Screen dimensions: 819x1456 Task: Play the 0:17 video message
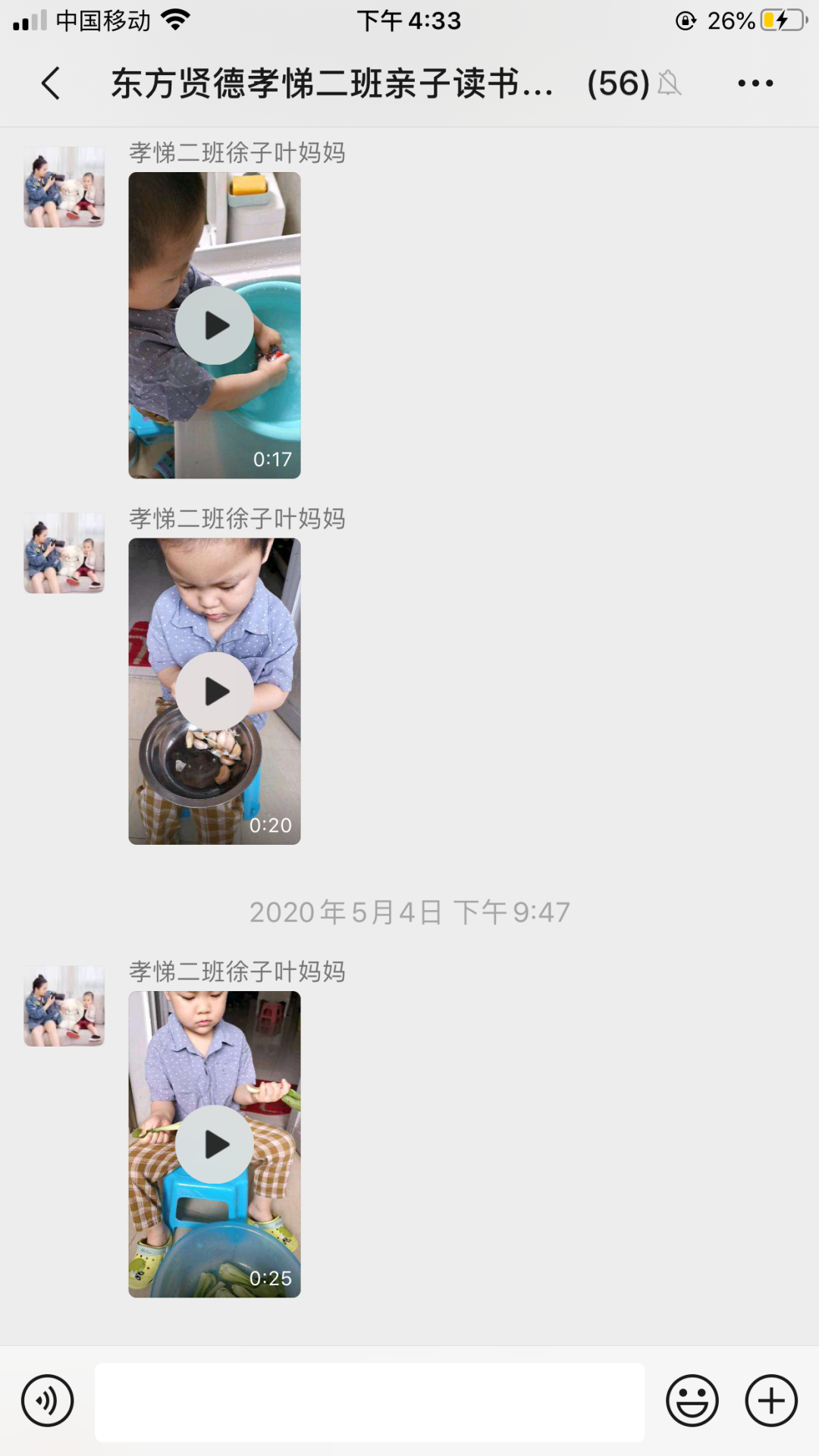click(x=215, y=325)
